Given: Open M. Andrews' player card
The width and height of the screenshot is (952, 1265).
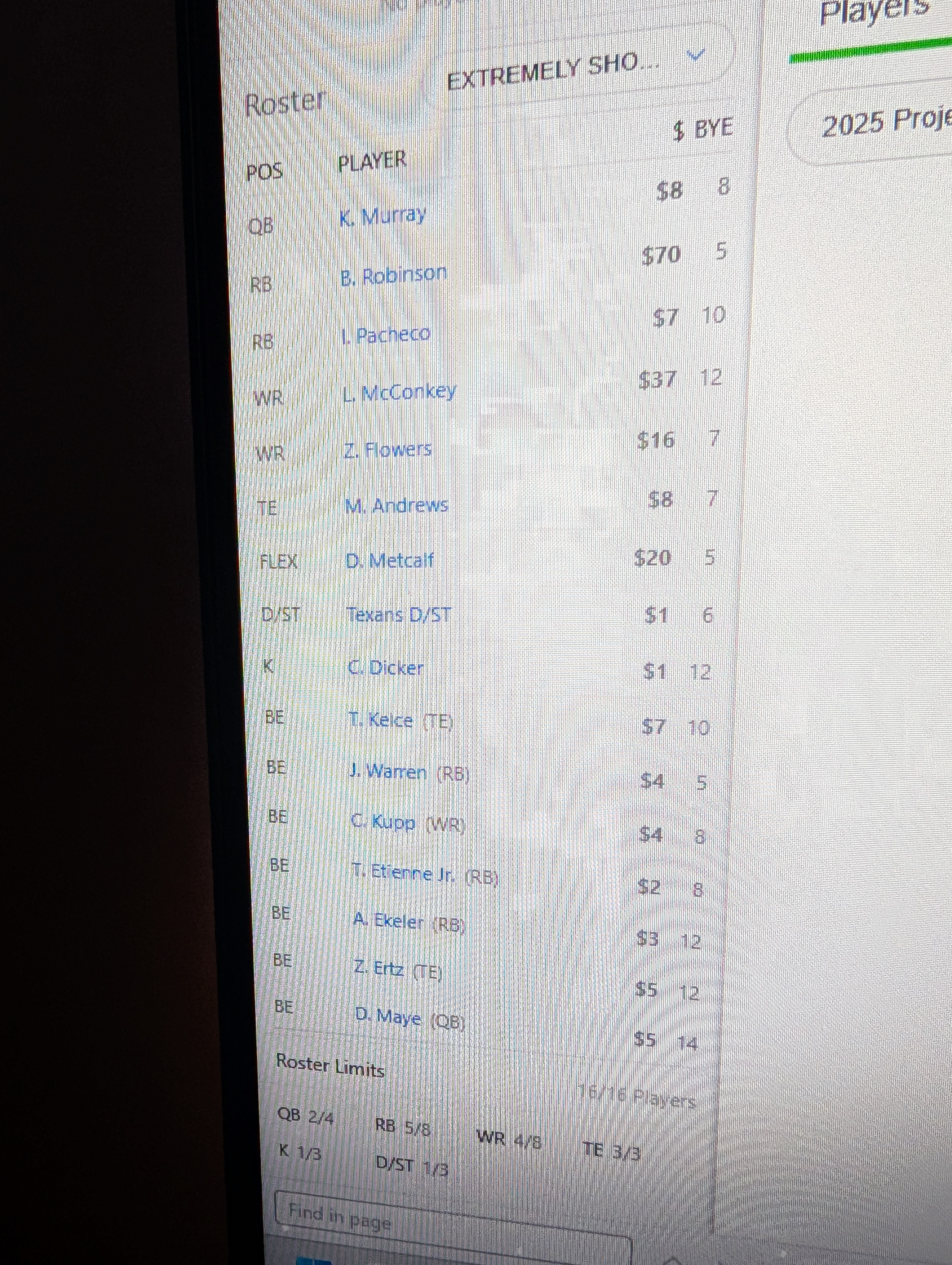Looking at the screenshot, I should pos(397,506).
